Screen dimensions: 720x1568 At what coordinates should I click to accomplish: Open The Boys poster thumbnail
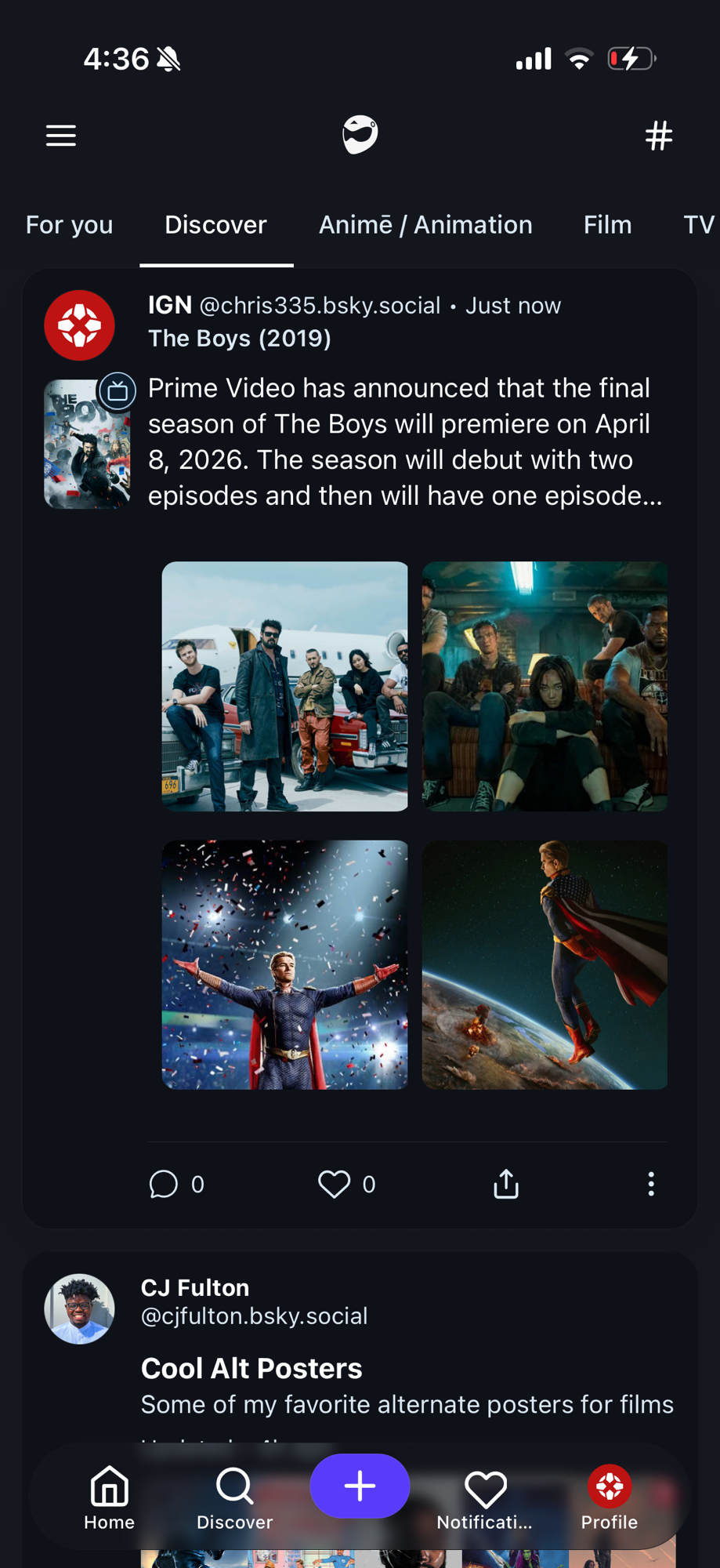coord(86,445)
